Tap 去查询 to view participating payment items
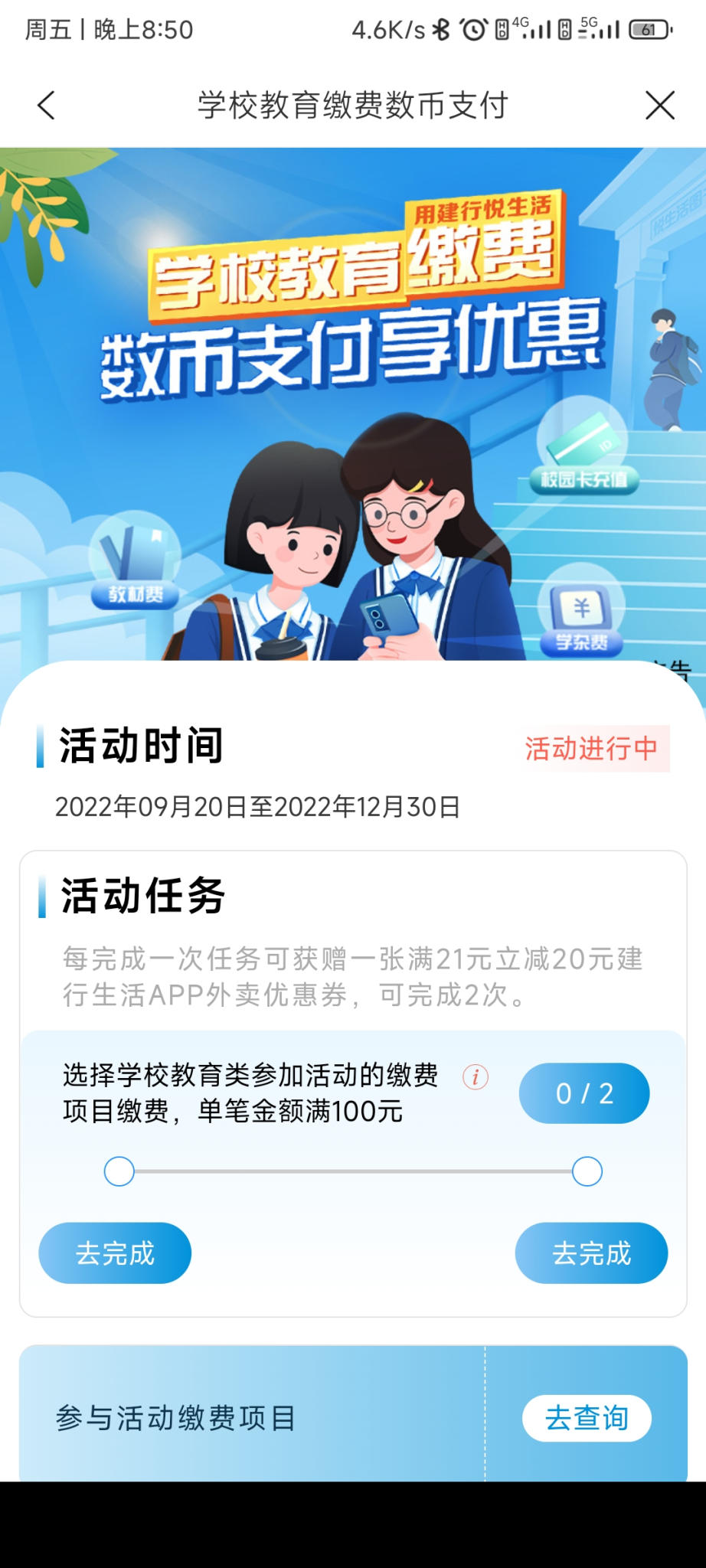This screenshot has width=706, height=1568. point(587,1418)
